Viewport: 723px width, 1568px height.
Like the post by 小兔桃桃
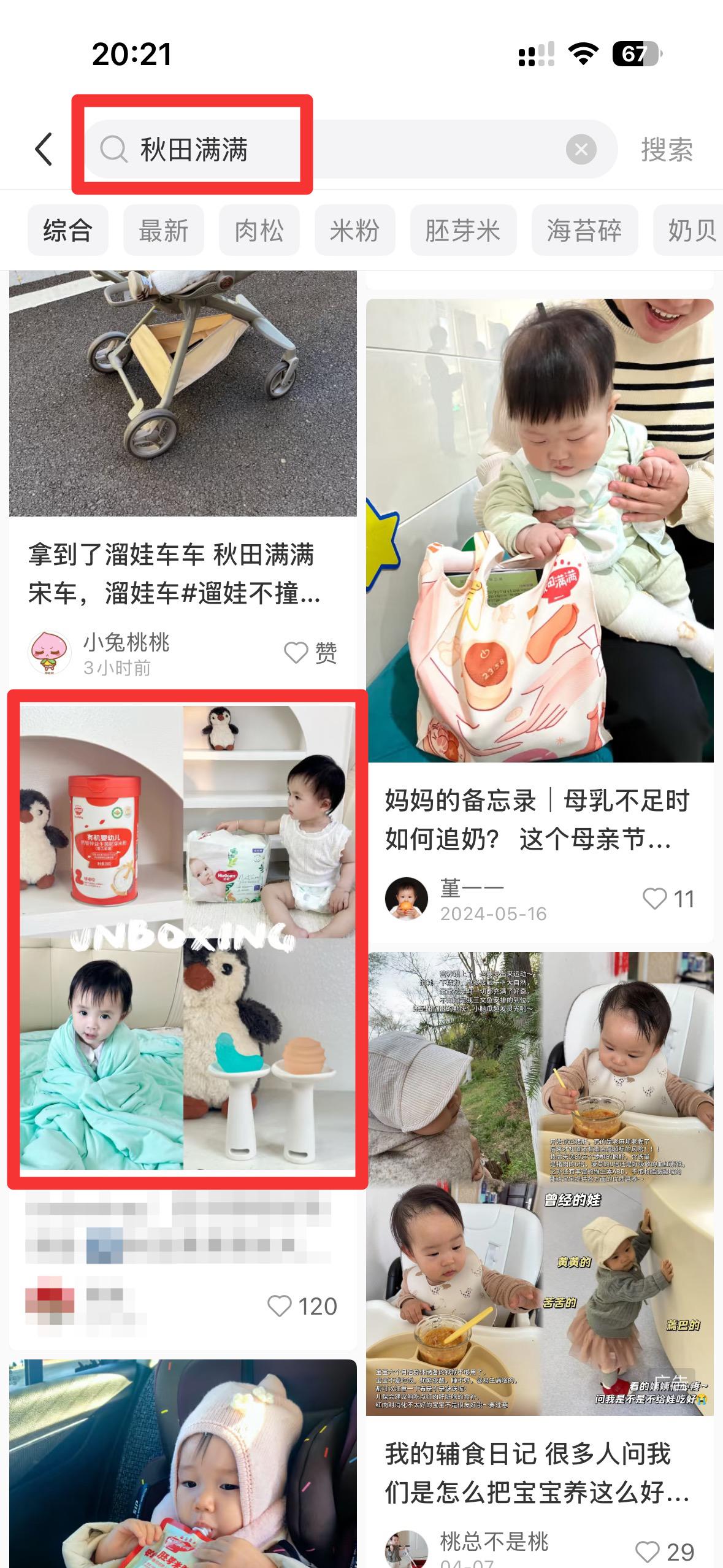[310, 653]
